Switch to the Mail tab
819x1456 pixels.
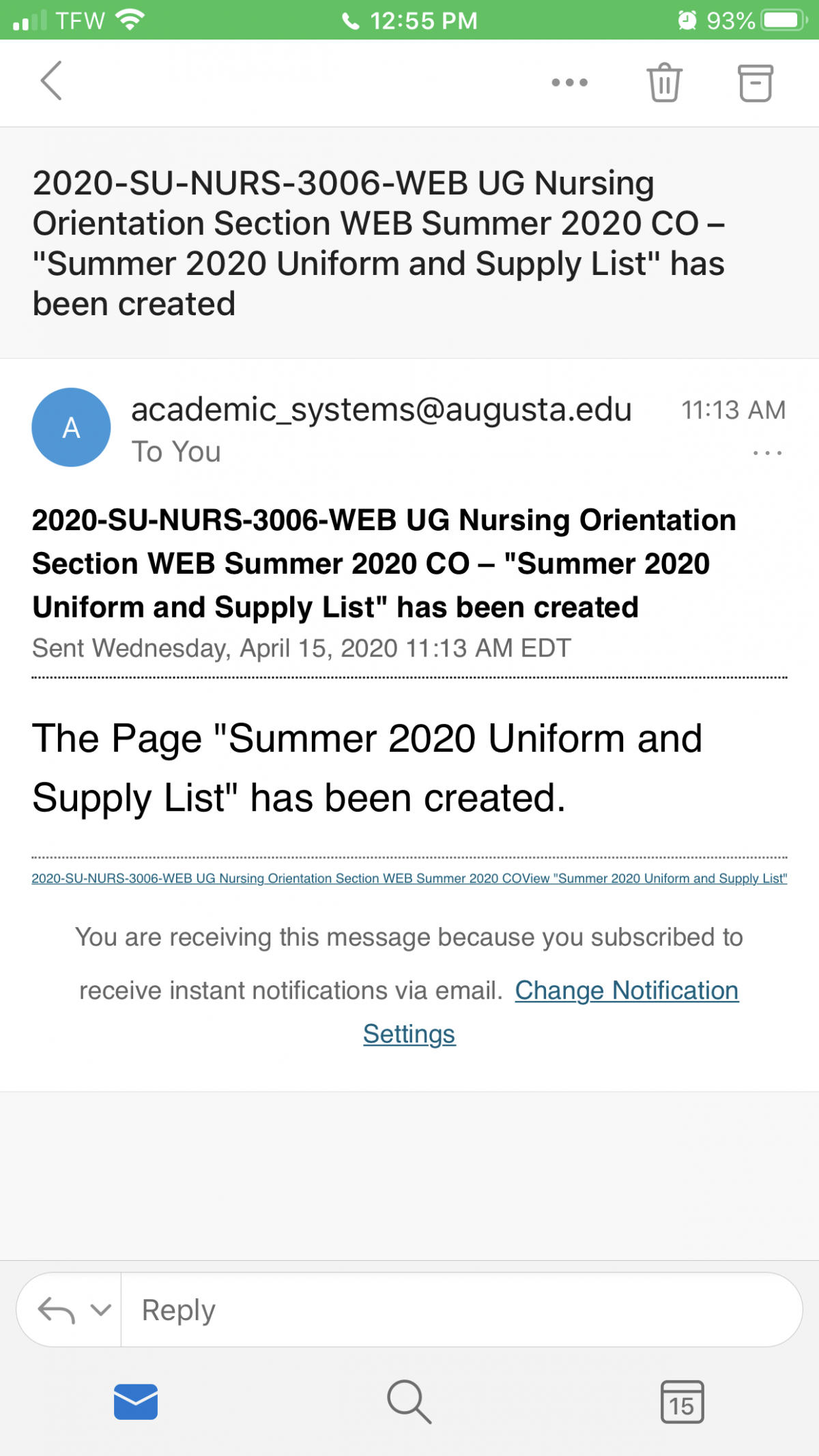click(x=136, y=1402)
